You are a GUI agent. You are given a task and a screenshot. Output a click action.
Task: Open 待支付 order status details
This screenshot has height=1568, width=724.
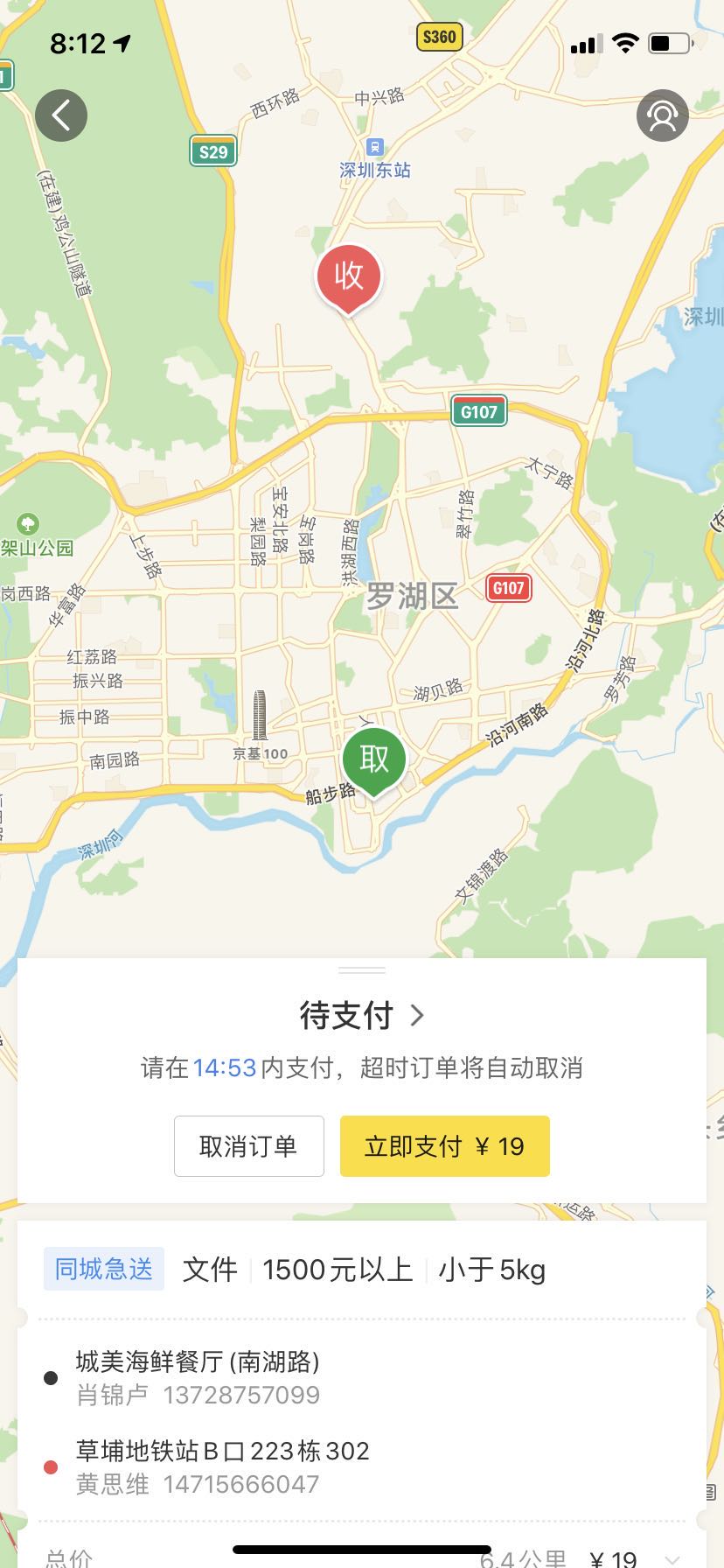361,1016
